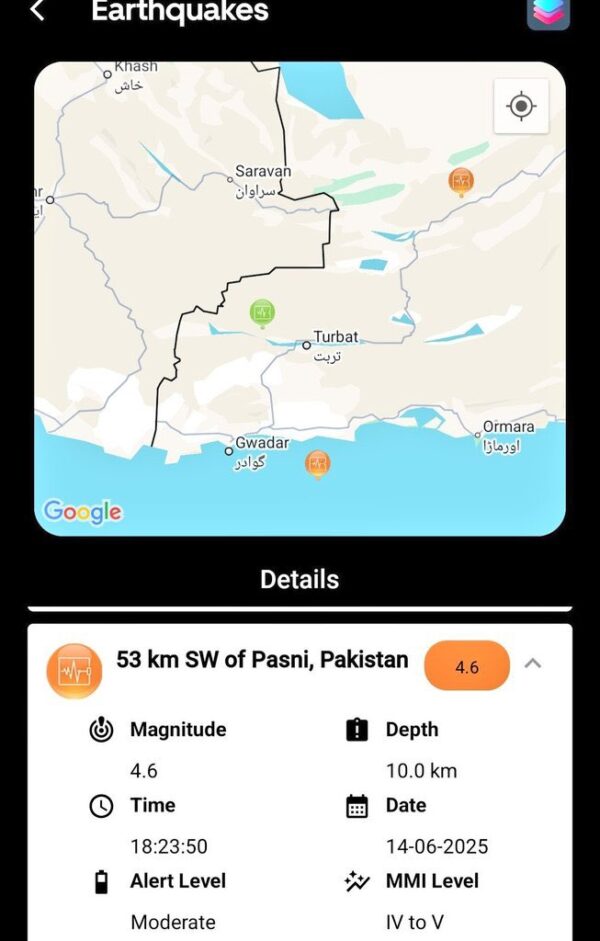Image resolution: width=600 pixels, height=941 pixels.
Task: Select the orange marker in northeast map
Action: 461,181
